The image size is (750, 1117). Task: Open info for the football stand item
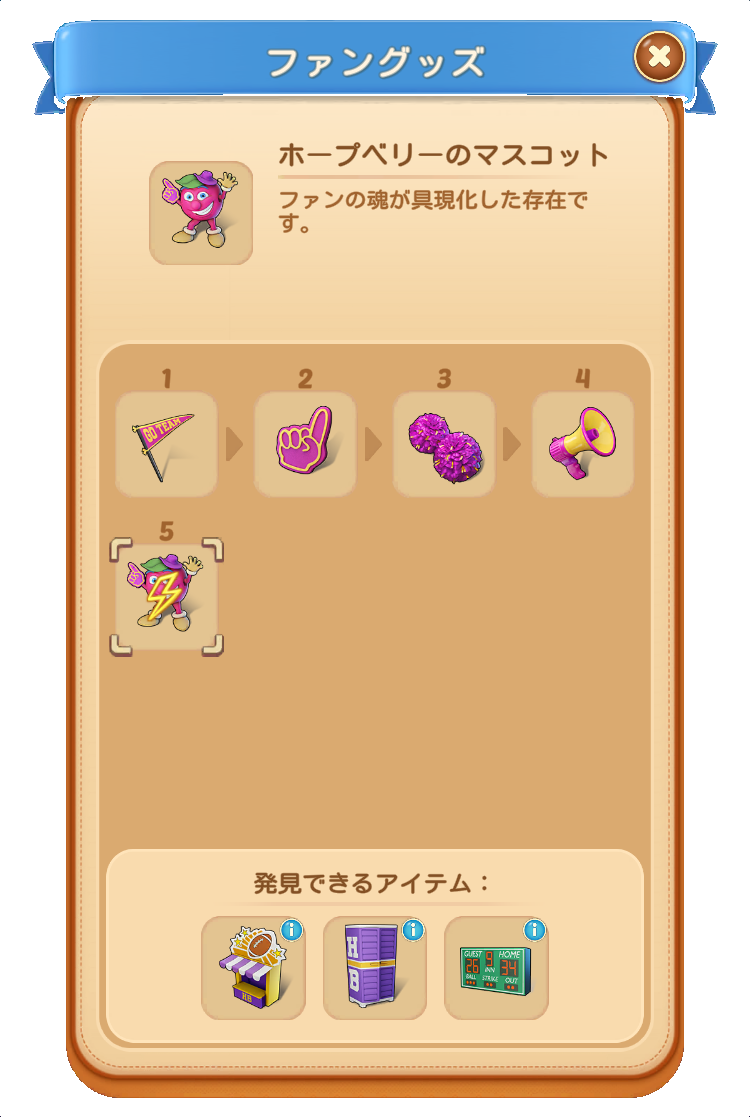click(x=291, y=930)
